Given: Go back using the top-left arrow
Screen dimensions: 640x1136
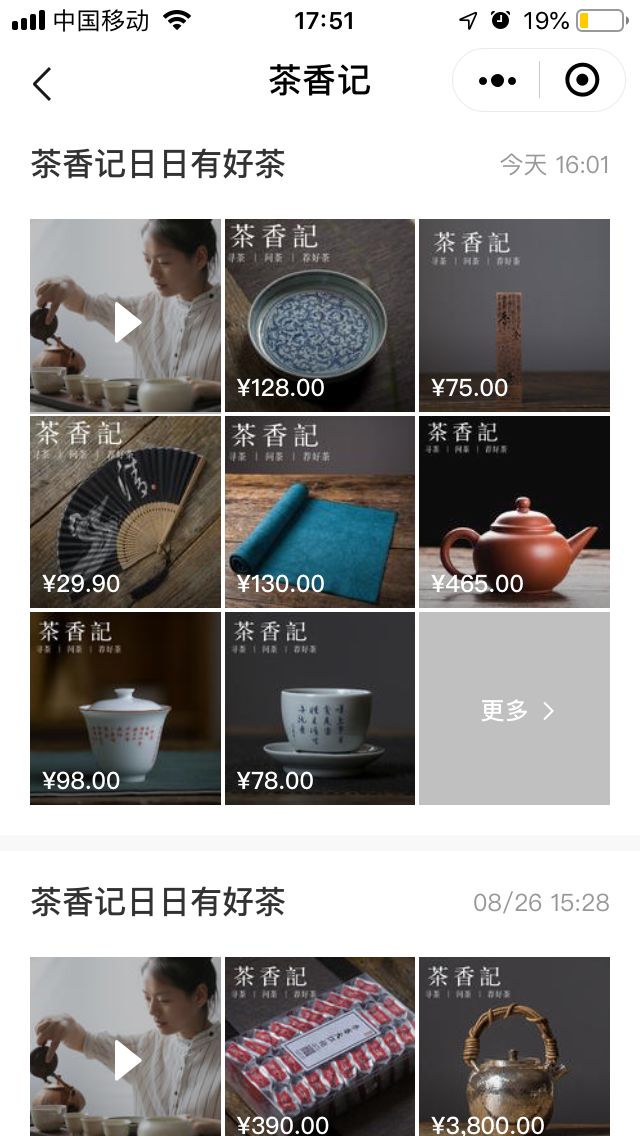Looking at the screenshot, I should (x=42, y=83).
